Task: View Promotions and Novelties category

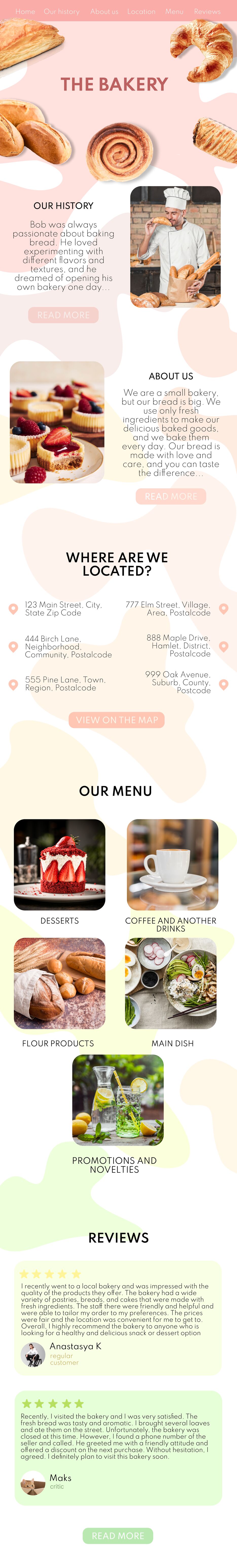Action: coord(118,1101)
